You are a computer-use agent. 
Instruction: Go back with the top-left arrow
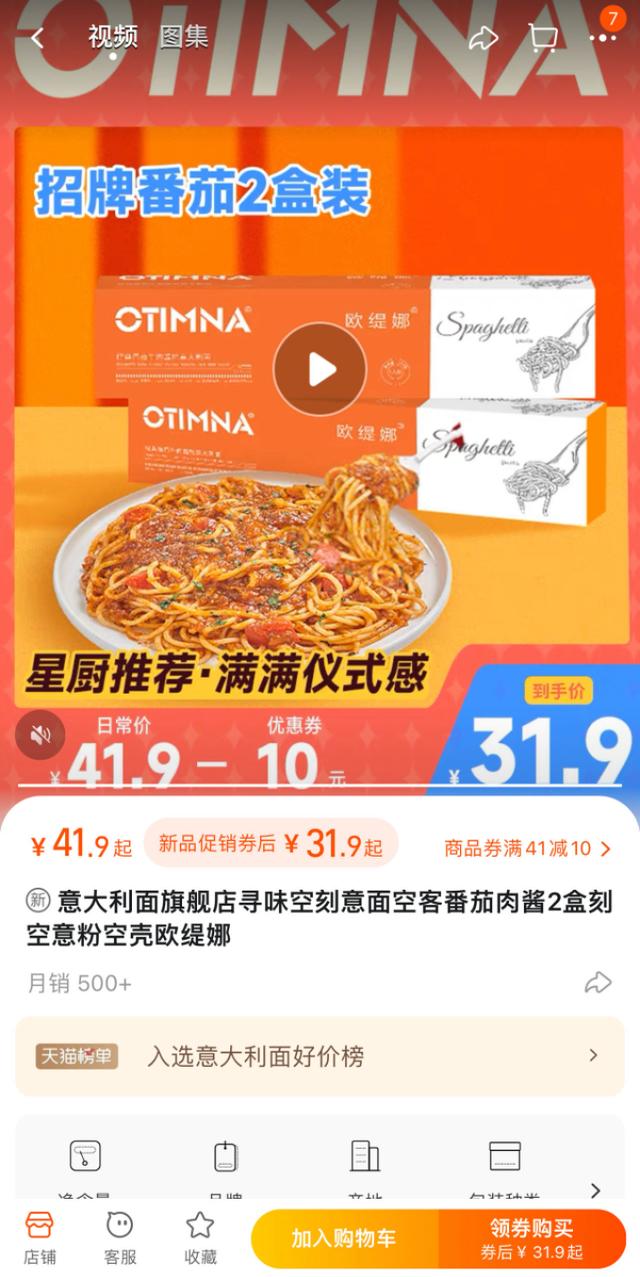(37, 38)
